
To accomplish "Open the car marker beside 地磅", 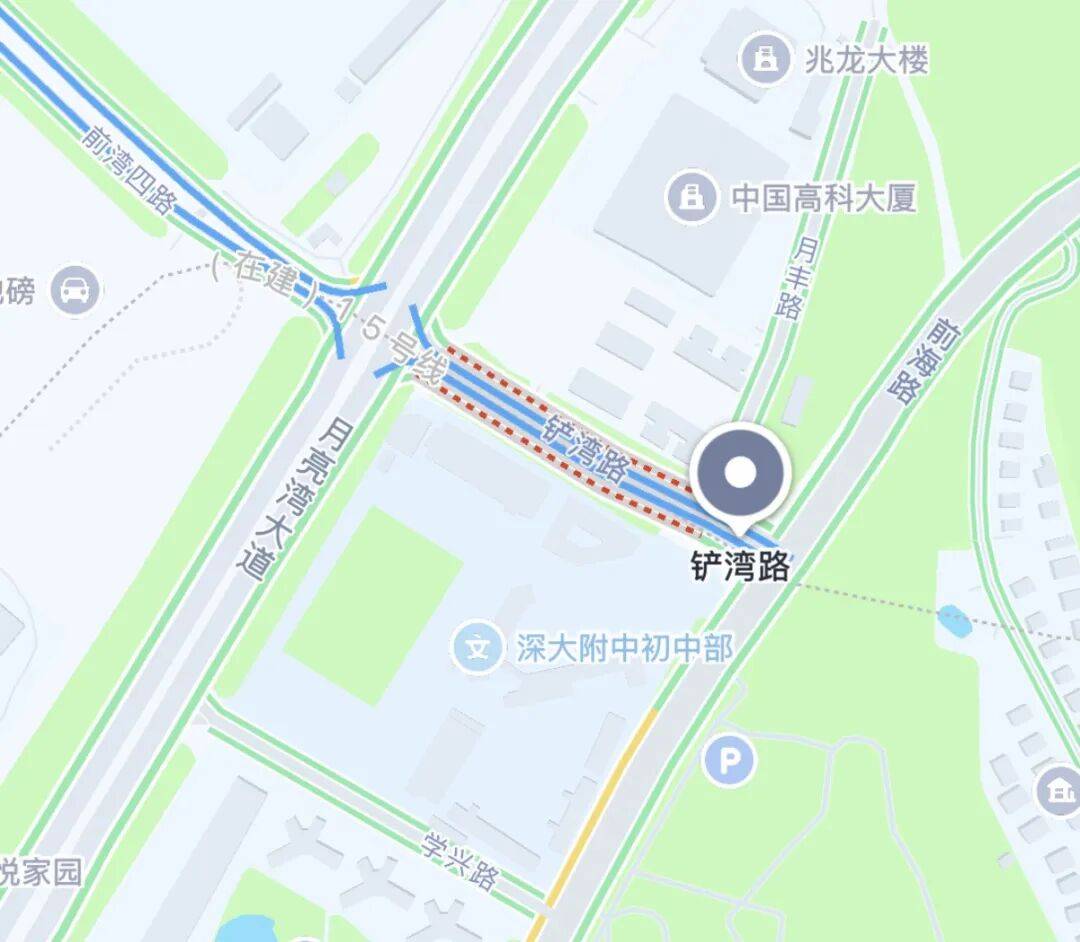I will (x=75, y=290).
